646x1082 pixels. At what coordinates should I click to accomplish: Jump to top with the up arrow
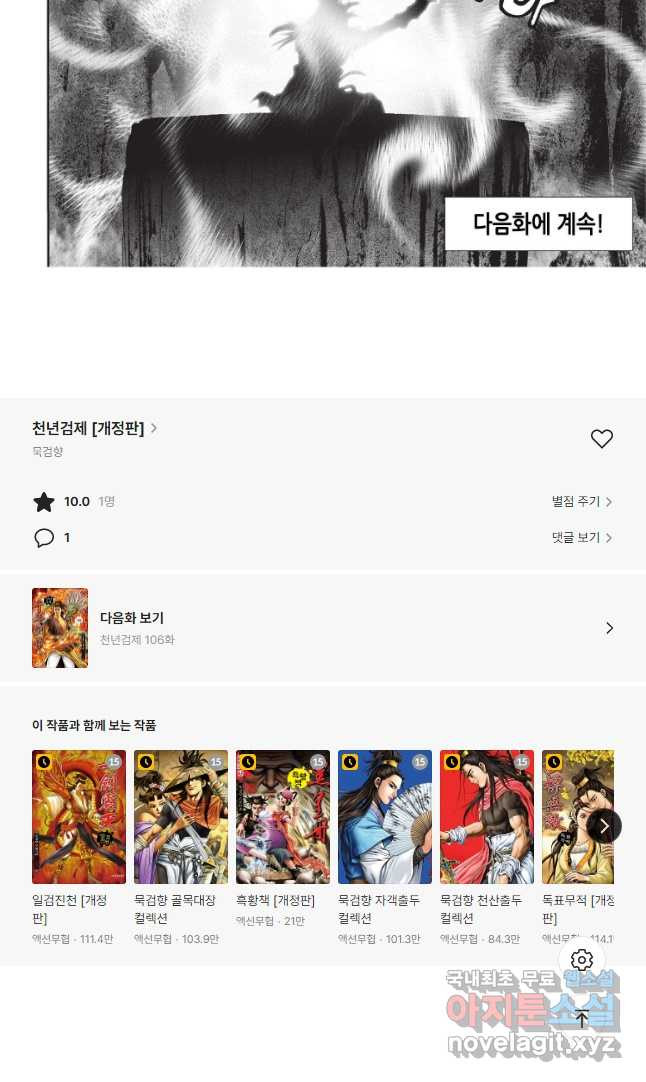point(582,1020)
